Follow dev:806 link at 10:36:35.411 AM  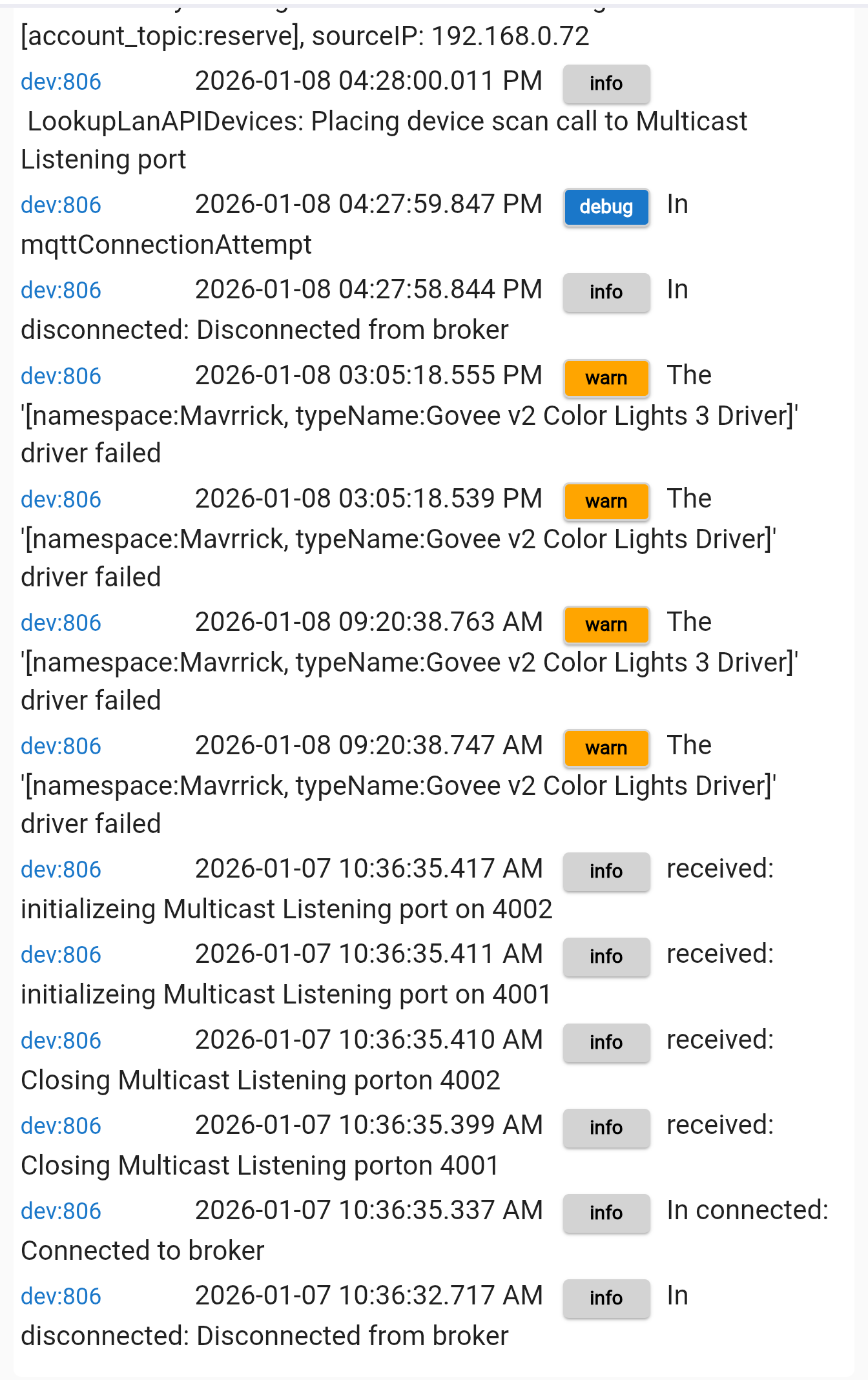pyautogui.click(x=61, y=955)
